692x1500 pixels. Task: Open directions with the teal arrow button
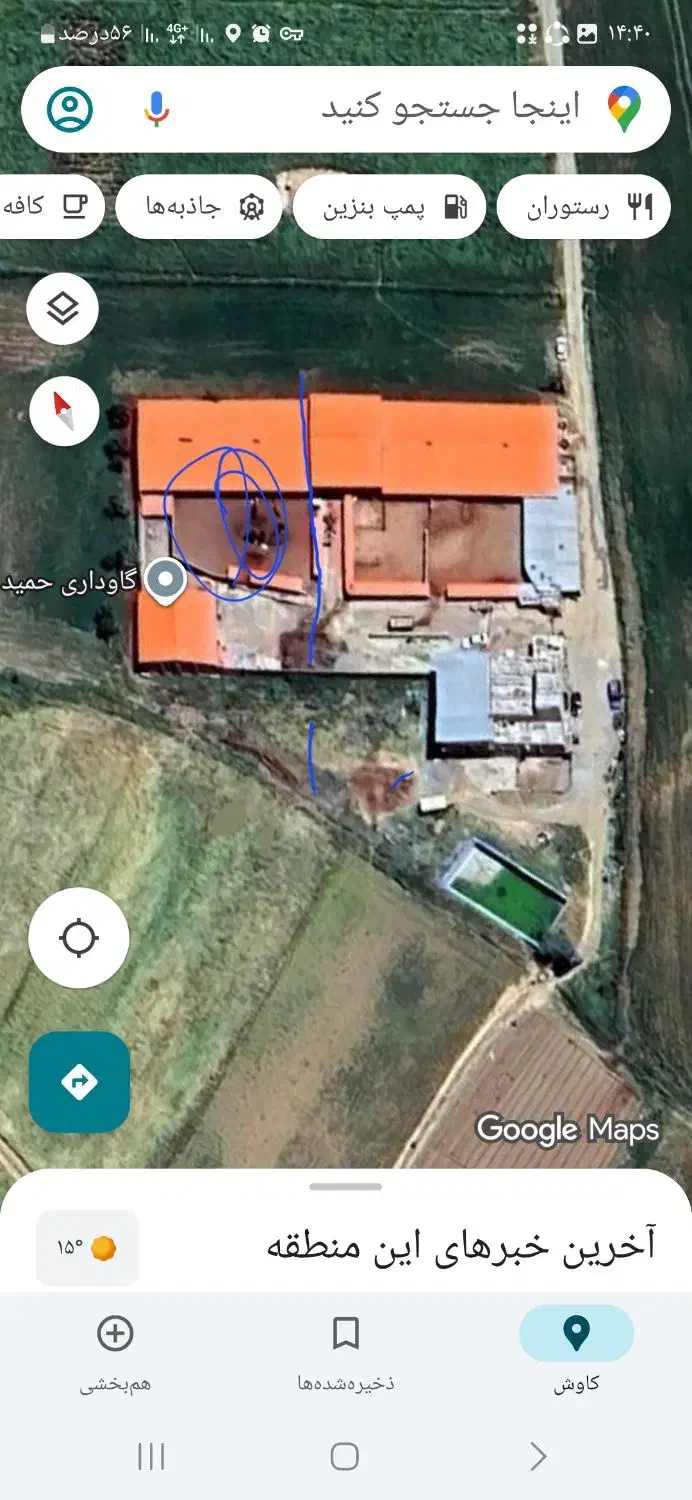pyautogui.click(x=79, y=1081)
